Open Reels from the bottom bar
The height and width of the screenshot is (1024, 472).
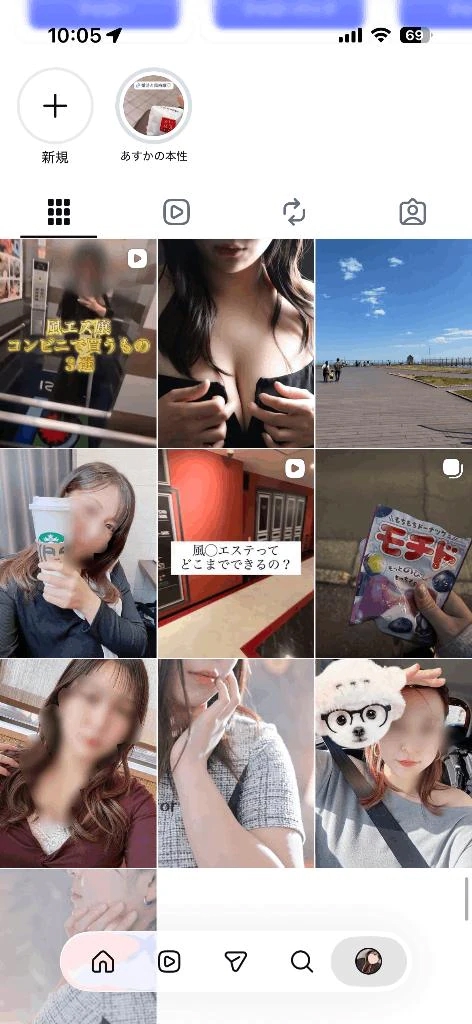coord(169,961)
